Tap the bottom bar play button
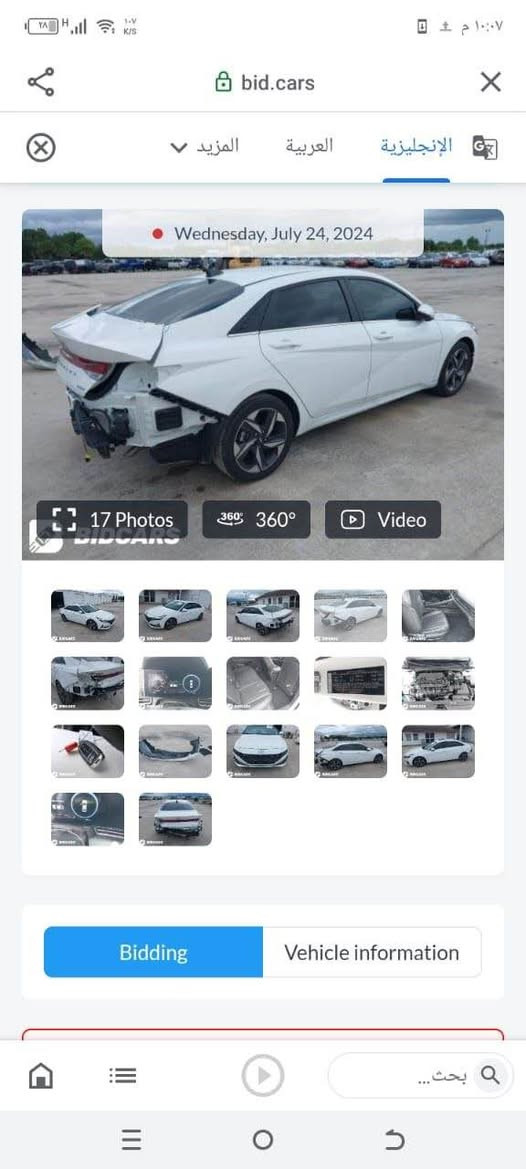This screenshot has height=1169, width=526. pos(262,1076)
